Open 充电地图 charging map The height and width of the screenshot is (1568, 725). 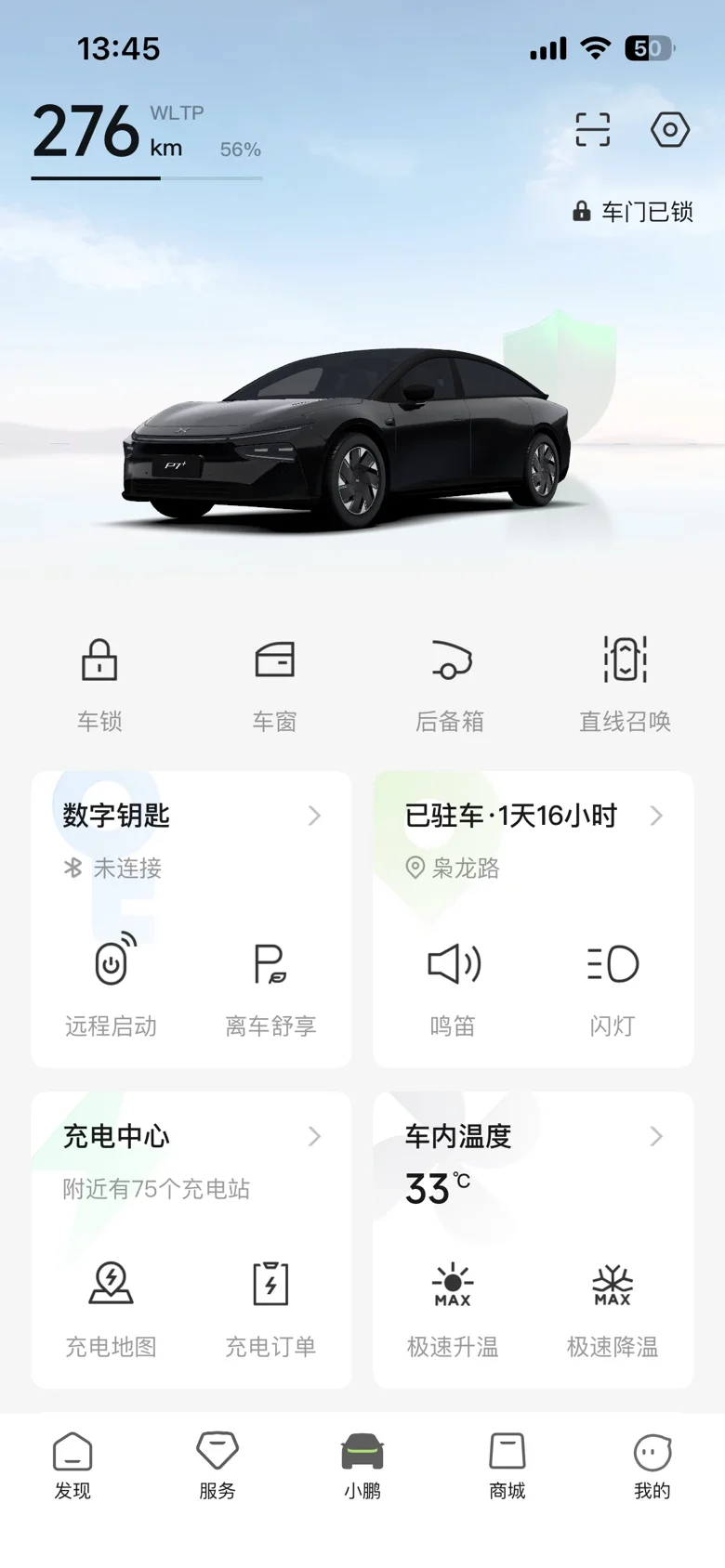(x=112, y=1305)
